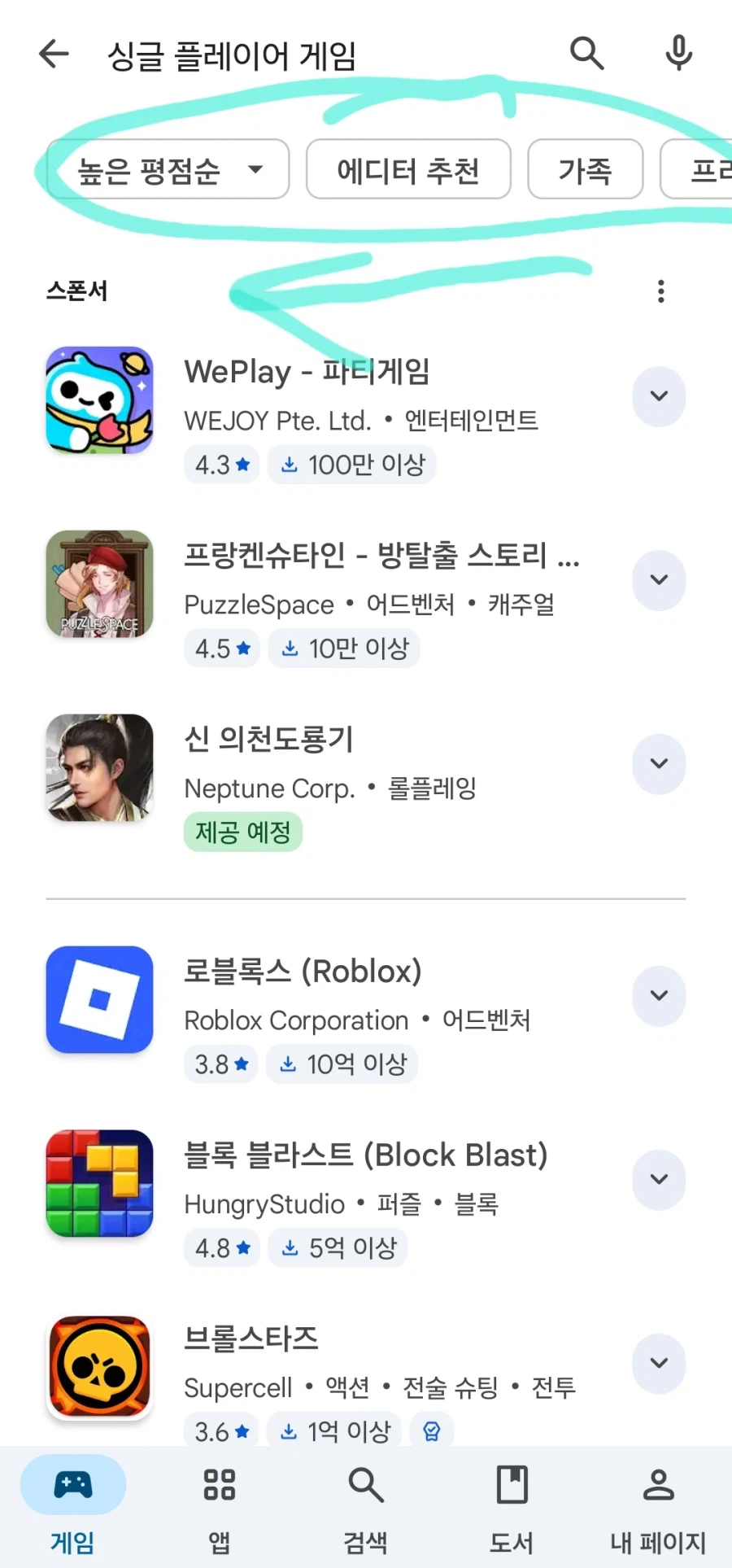Open the Brawl Stars app icon
Image resolution: width=732 pixels, height=1568 pixels.
click(99, 1367)
